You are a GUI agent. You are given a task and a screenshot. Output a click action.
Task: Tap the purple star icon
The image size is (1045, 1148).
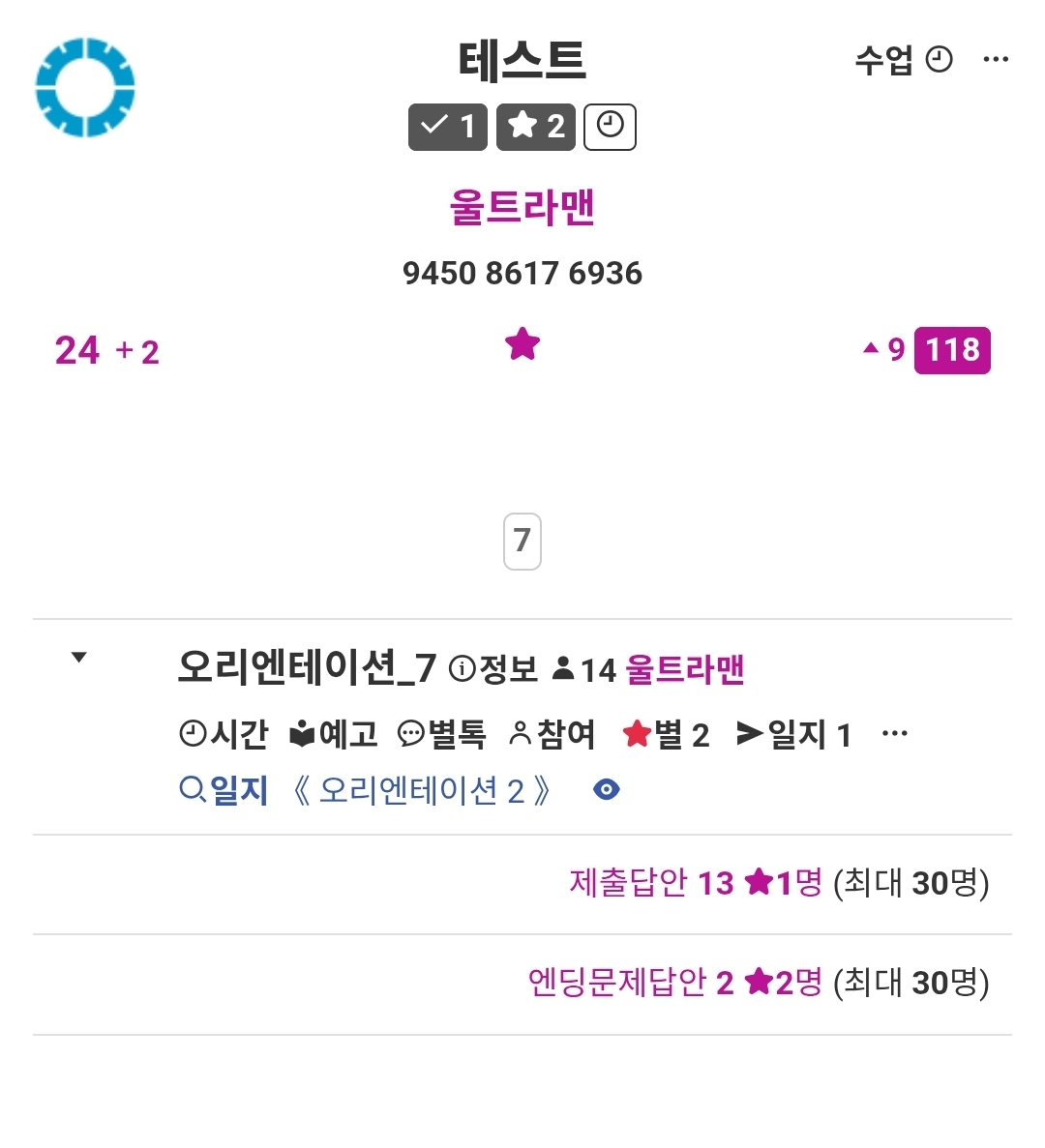click(522, 344)
